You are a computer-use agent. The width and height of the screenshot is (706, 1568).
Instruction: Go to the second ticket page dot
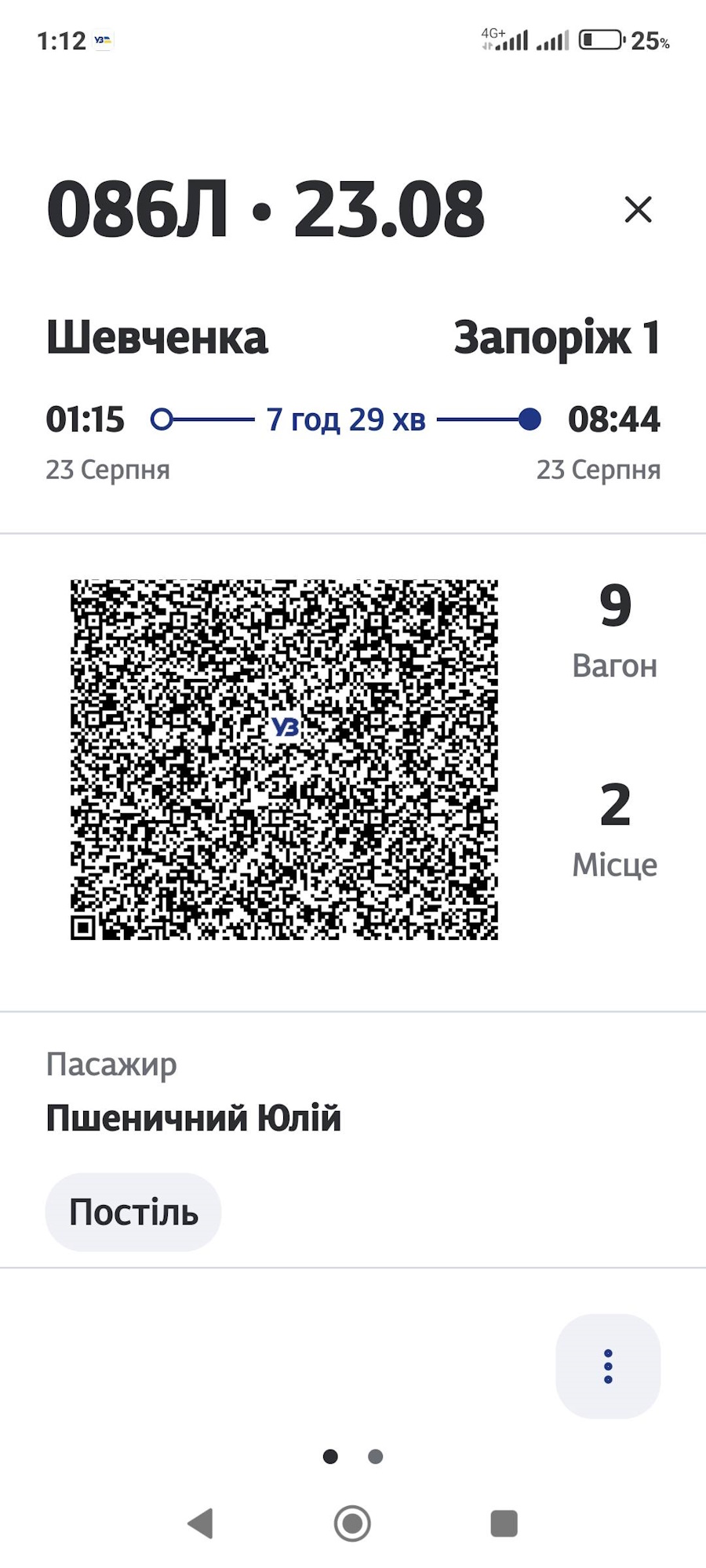tap(376, 1457)
